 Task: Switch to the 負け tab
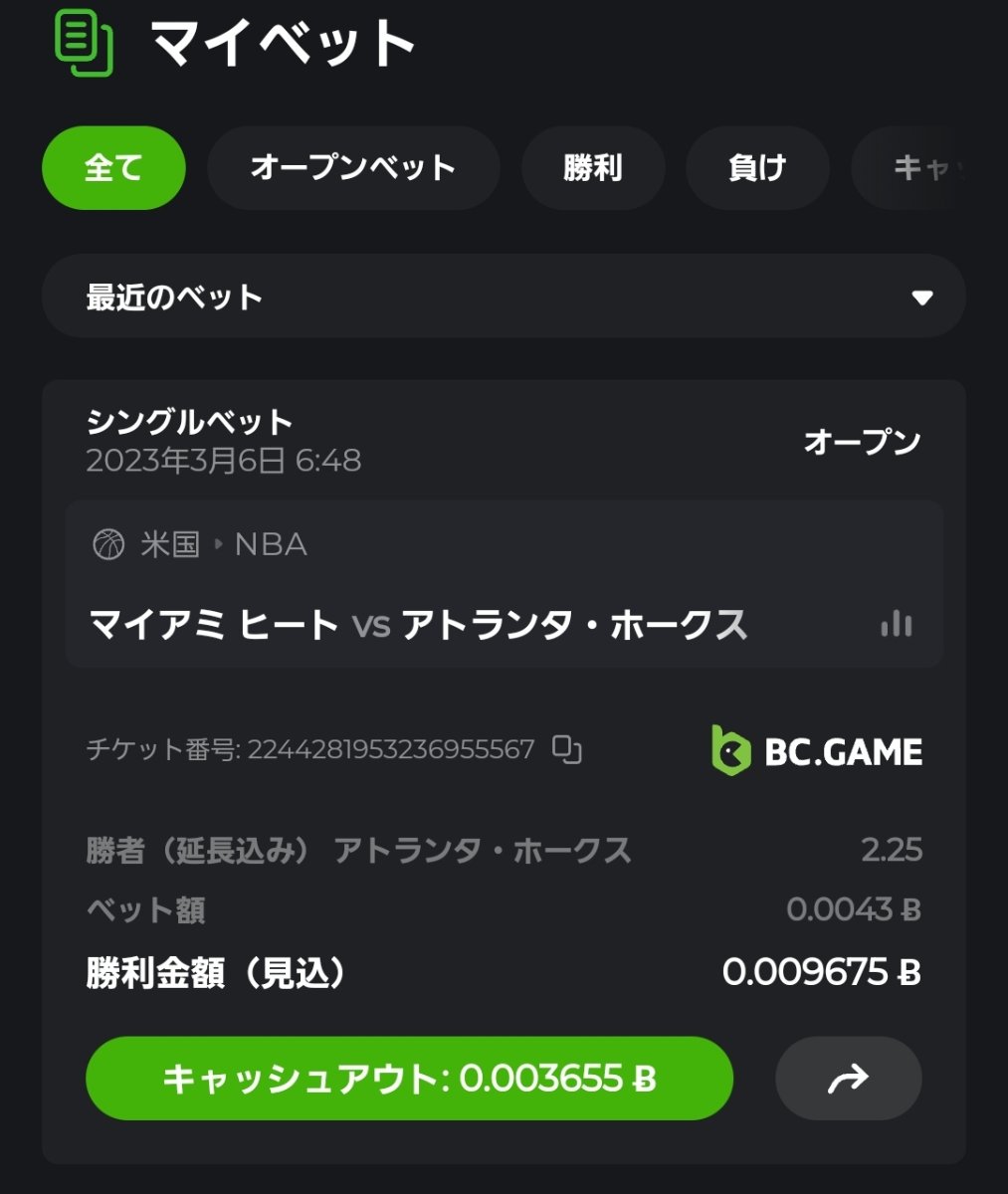(x=757, y=168)
